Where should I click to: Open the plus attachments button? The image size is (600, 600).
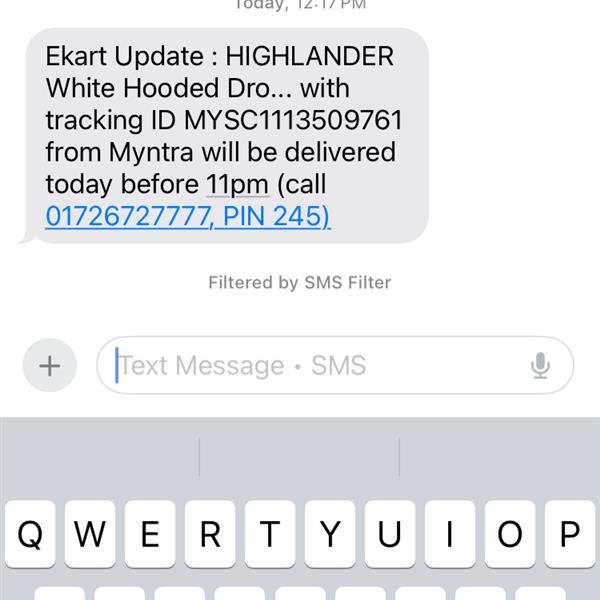49,366
